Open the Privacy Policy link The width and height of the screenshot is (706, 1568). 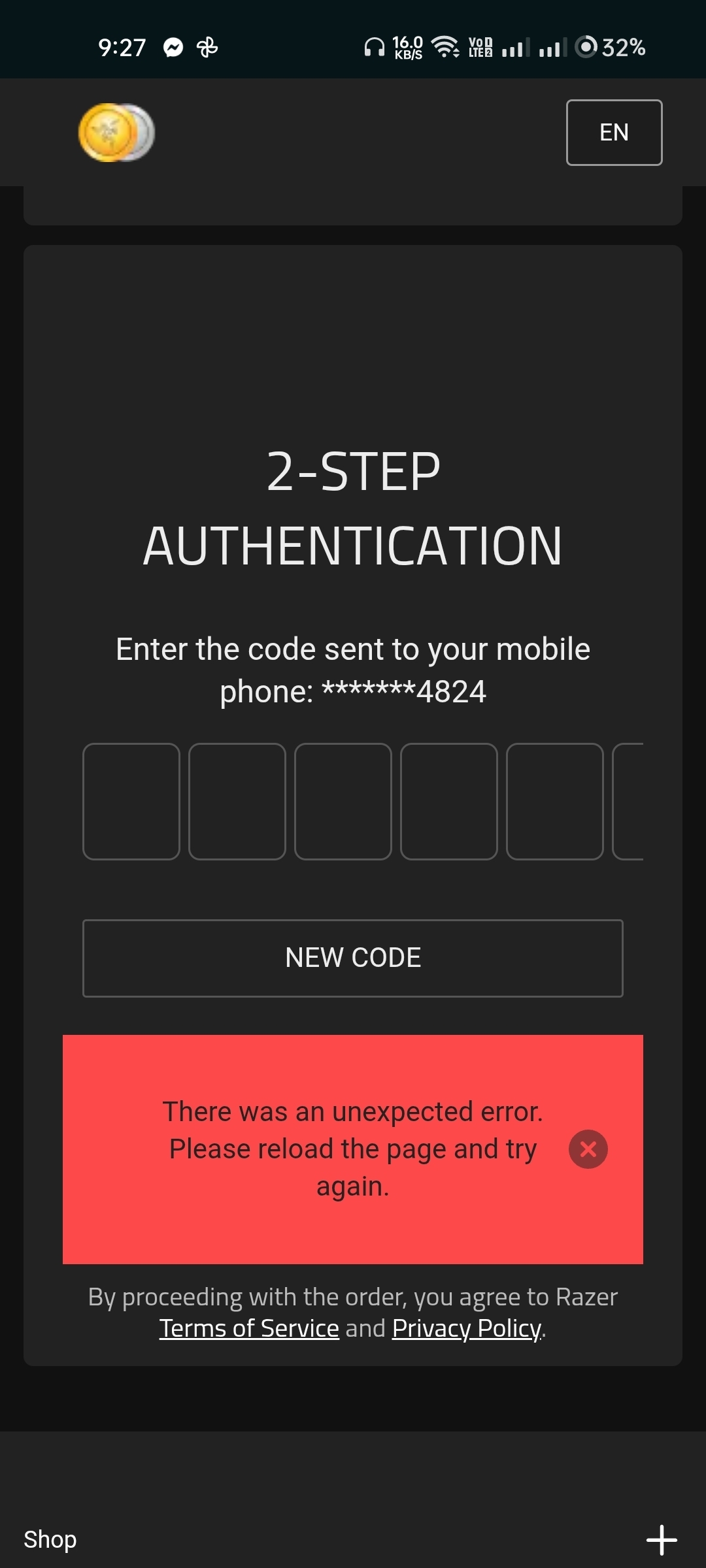click(467, 1328)
